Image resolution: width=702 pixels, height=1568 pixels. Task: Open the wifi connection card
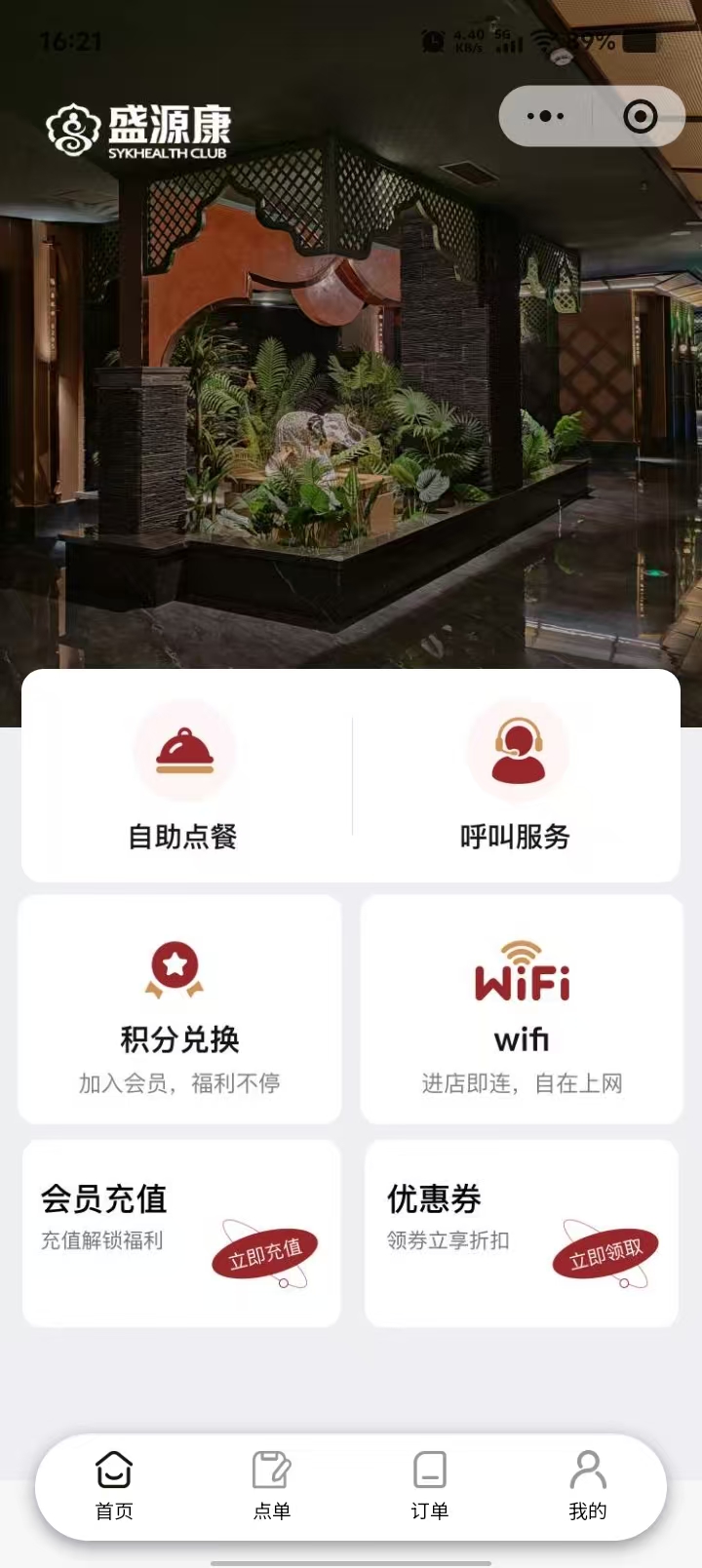point(522,1009)
